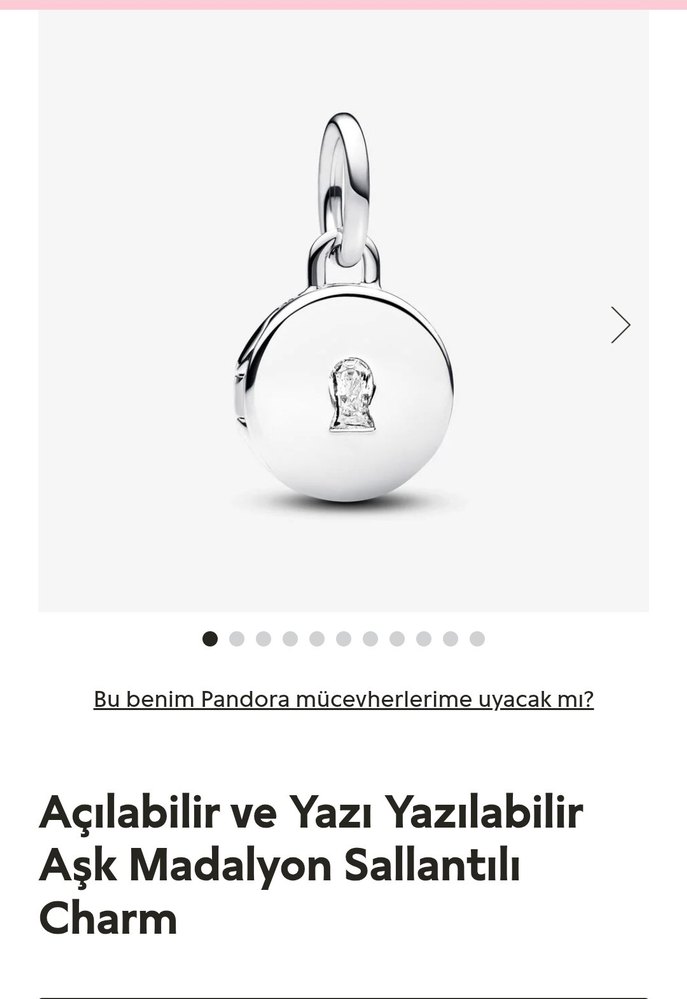Jump to the second image dot
687x999 pixels.
[x=237, y=639]
